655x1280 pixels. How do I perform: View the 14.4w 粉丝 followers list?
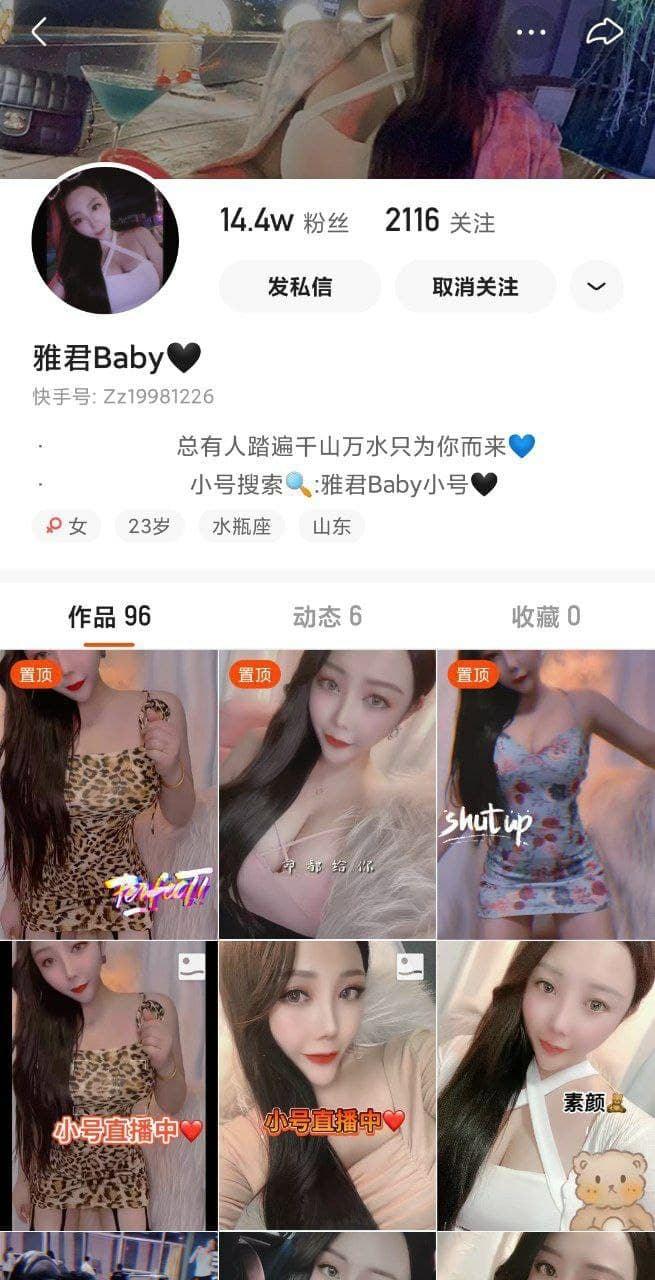(284, 221)
